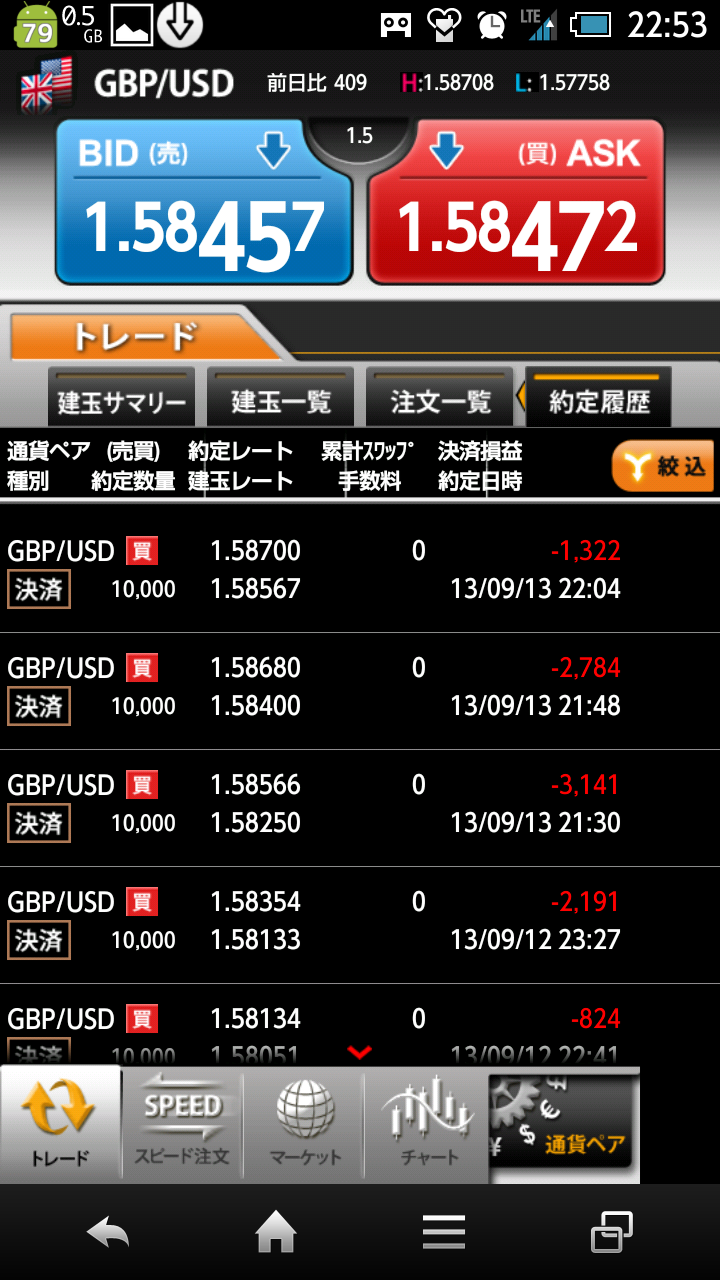Open the マーケット market section
Image resolution: width=720 pixels, height=1280 pixels.
click(305, 1125)
